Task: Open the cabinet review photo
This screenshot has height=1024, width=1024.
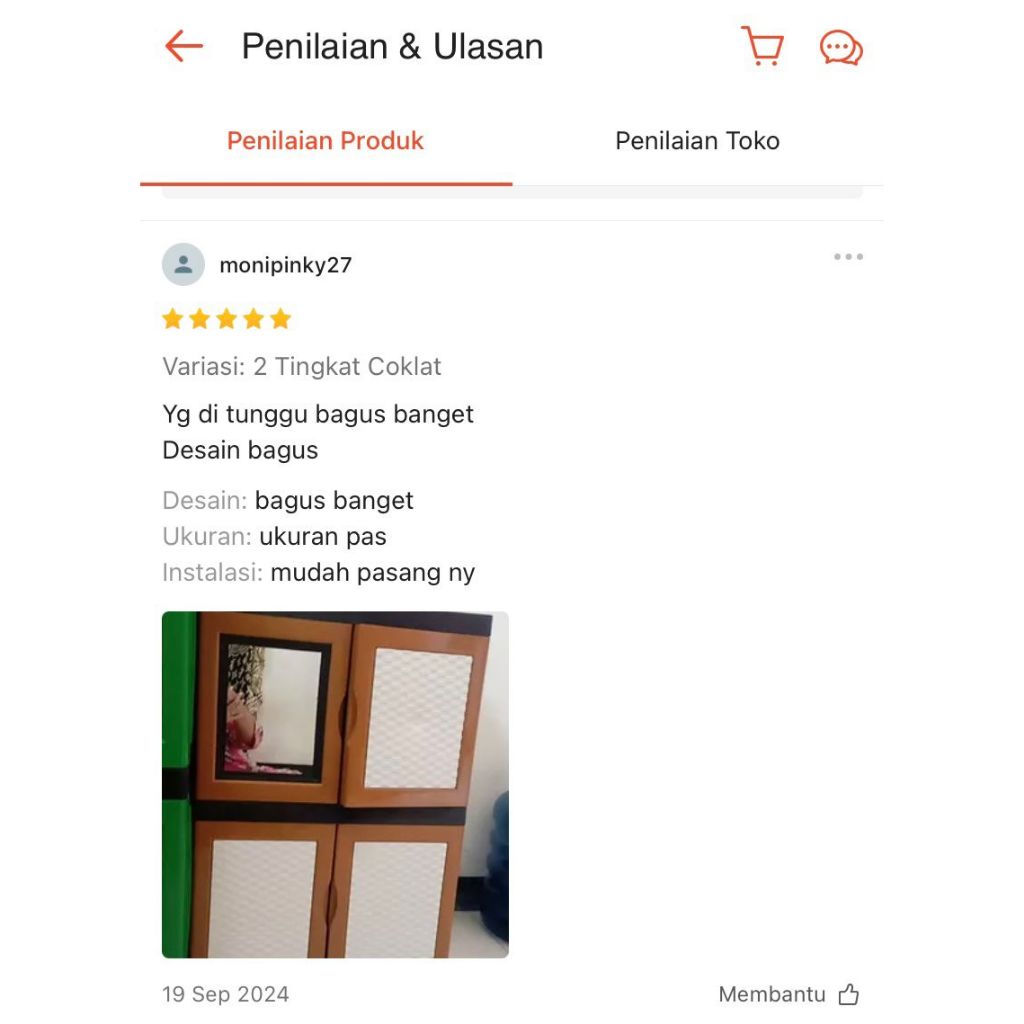Action: click(x=335, y=784)
